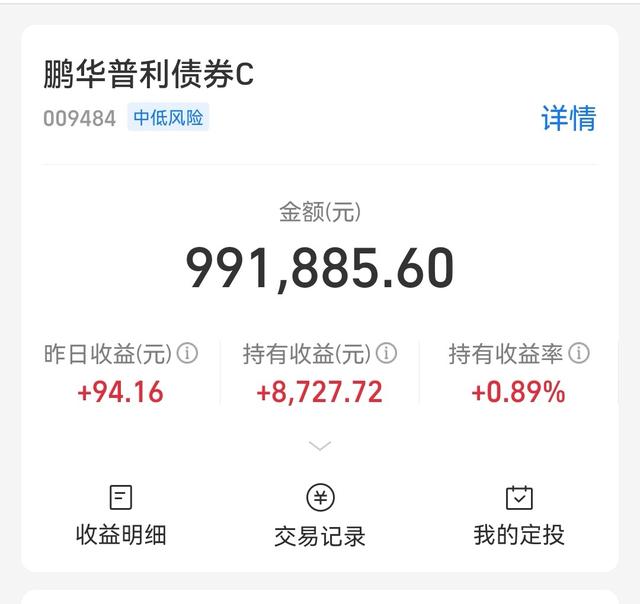Show info for 持有收益率
640x604 pixels.
point(579,354)
